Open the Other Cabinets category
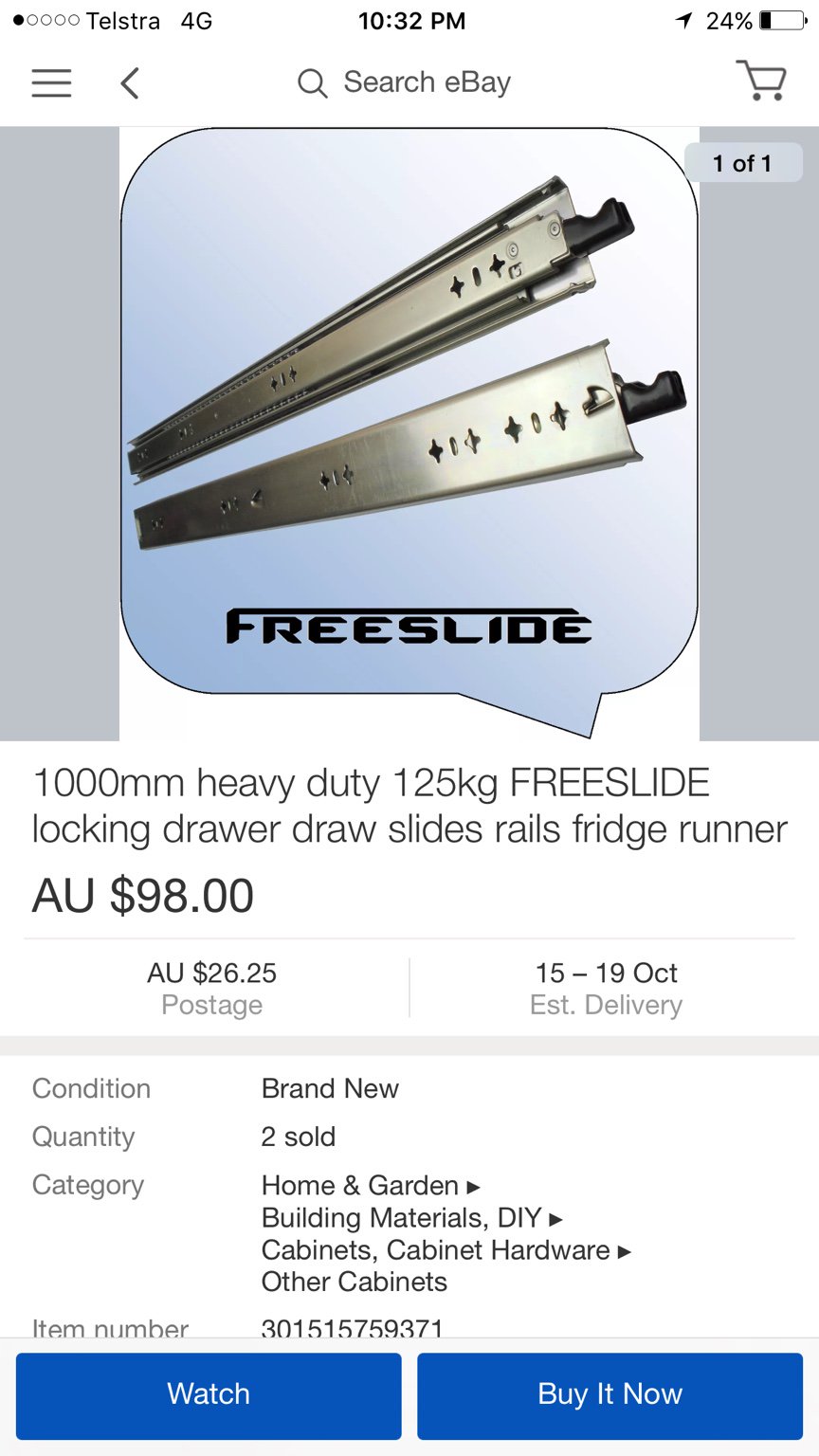 355,1283
